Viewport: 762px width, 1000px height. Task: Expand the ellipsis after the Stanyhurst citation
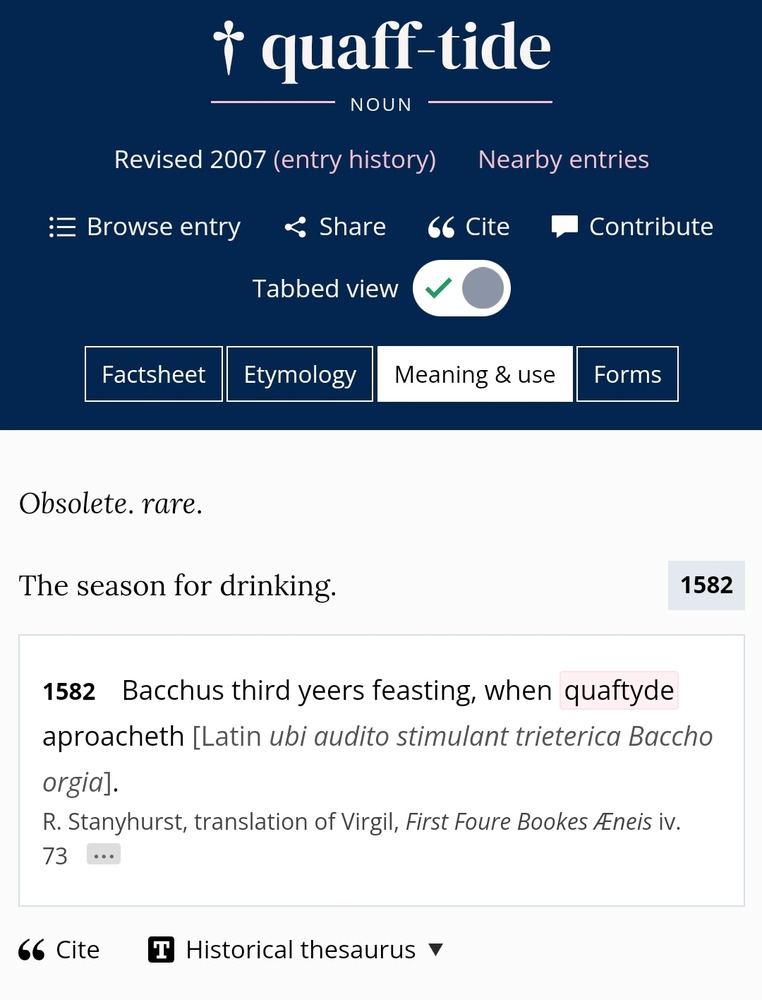point(104,855)
